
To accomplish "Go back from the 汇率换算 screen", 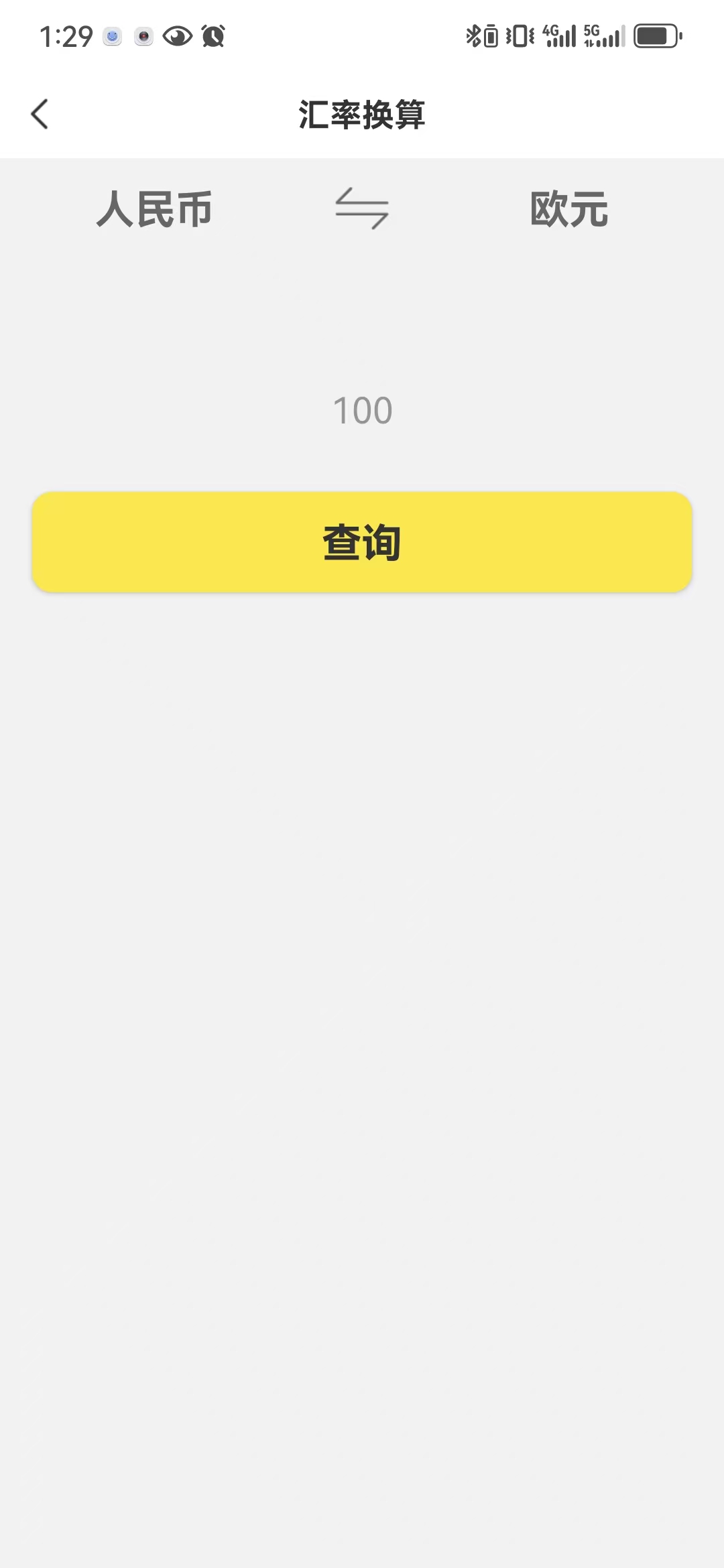I will [x=40, y=114].
